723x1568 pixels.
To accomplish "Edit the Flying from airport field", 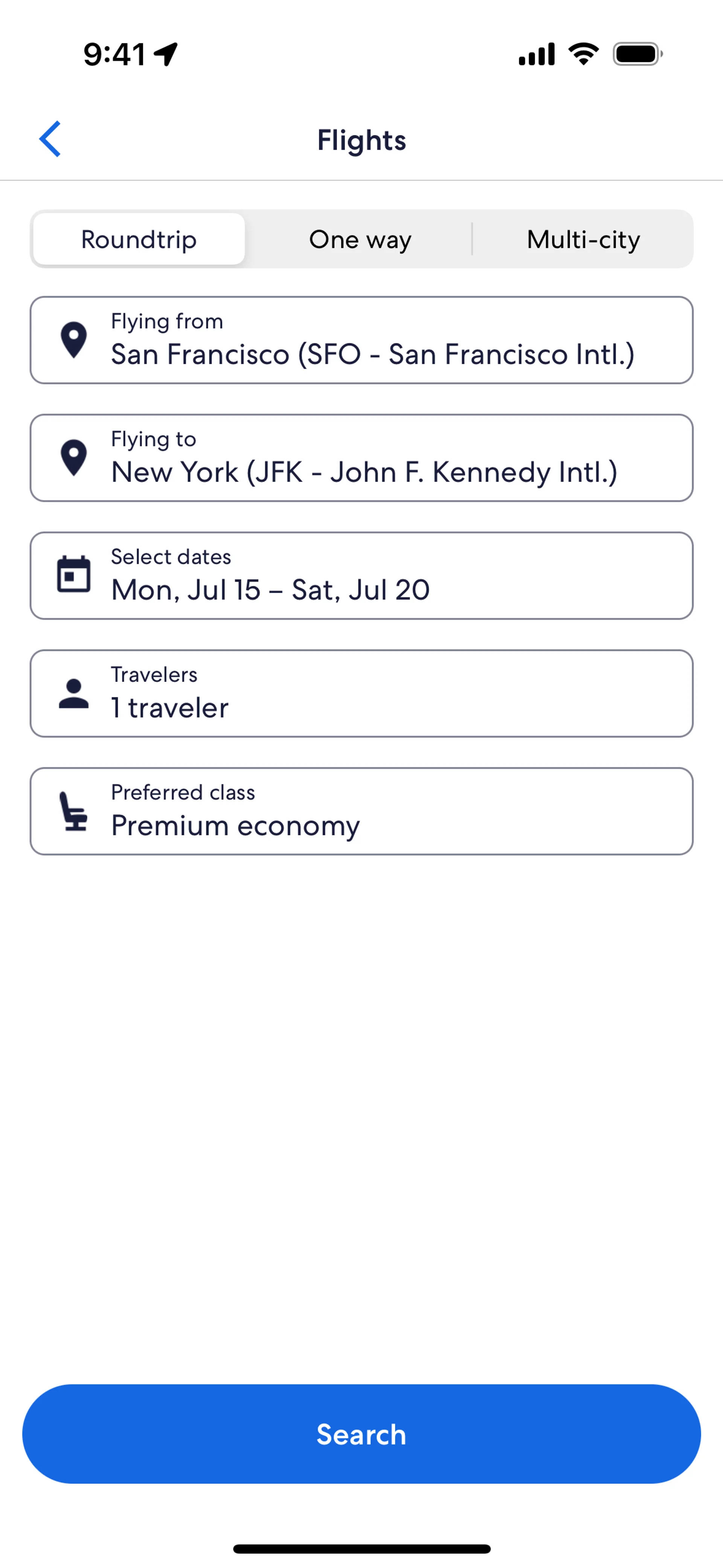I will [x=361, y=340].
